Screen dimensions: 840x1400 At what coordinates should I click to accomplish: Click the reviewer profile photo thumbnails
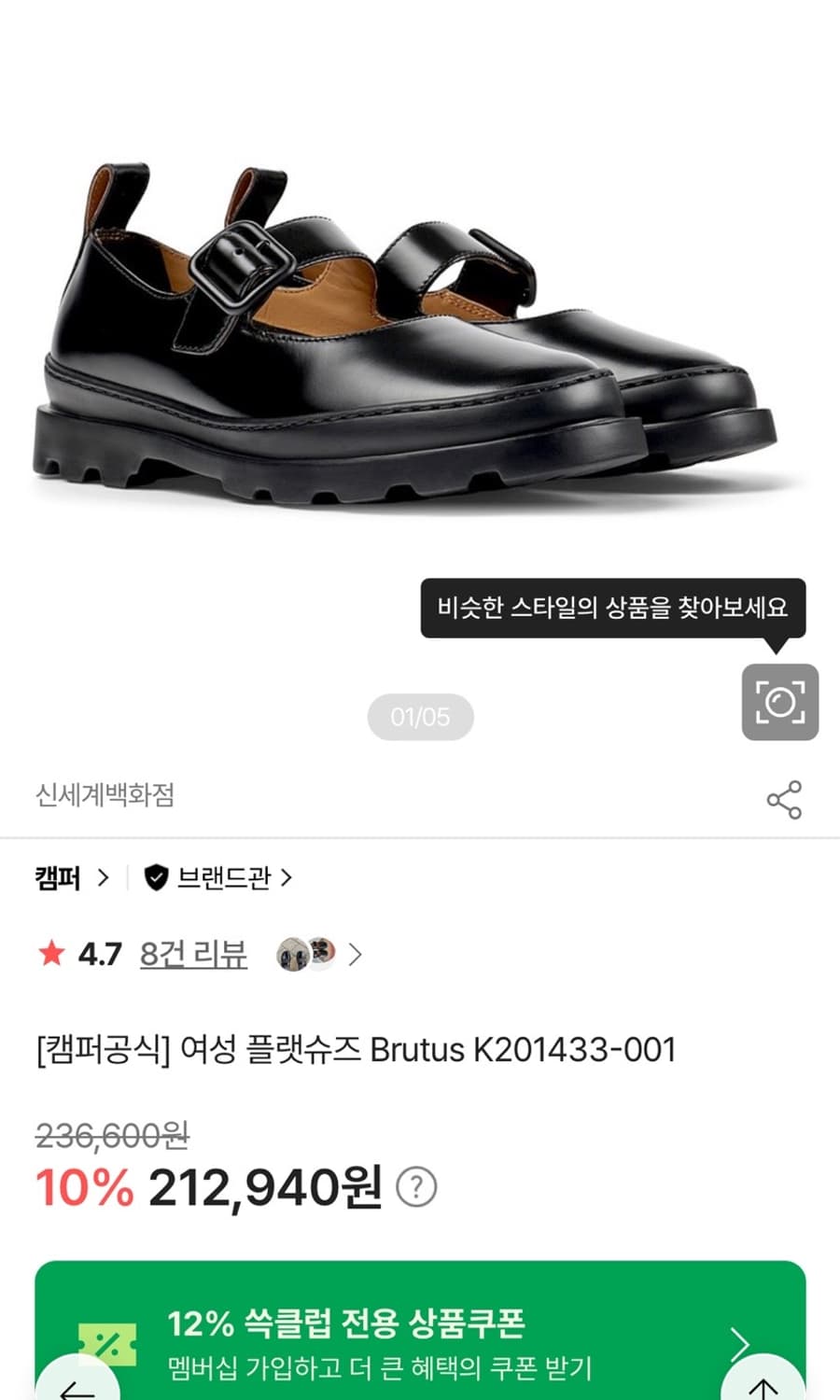pyautogui.click(x=305, y=954)
